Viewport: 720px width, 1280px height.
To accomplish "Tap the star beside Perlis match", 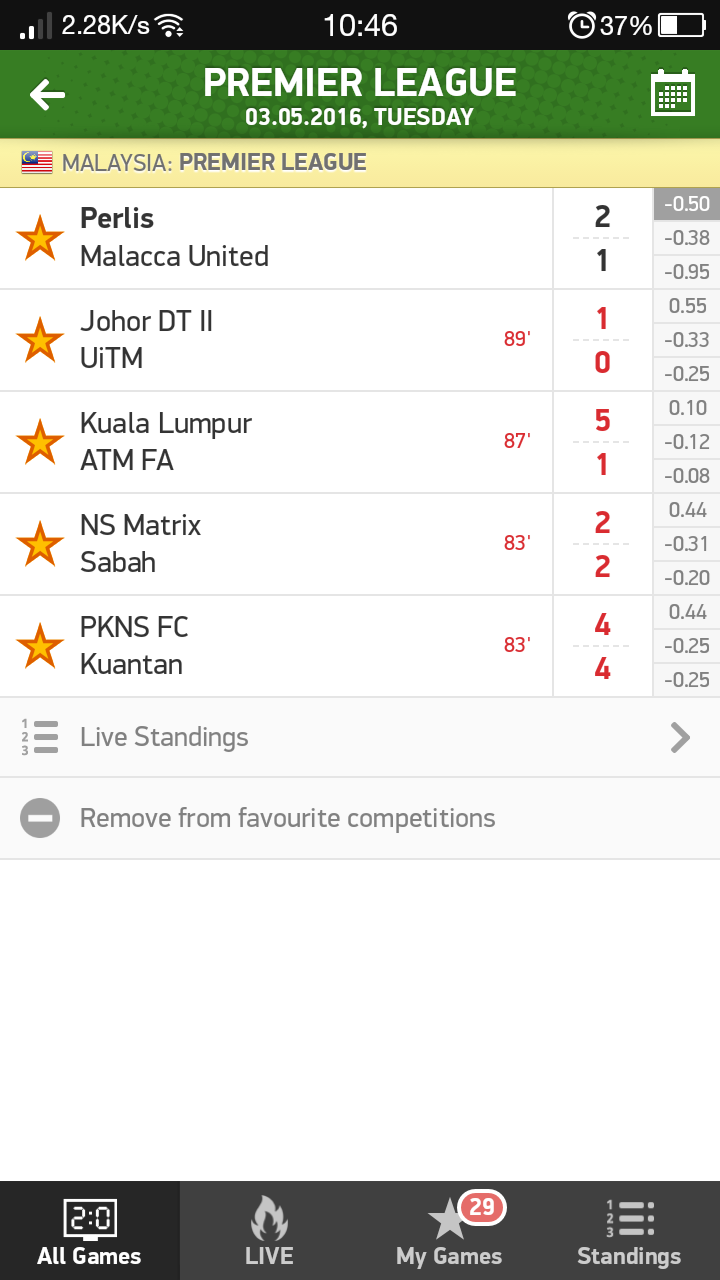I will pos(40,238).
